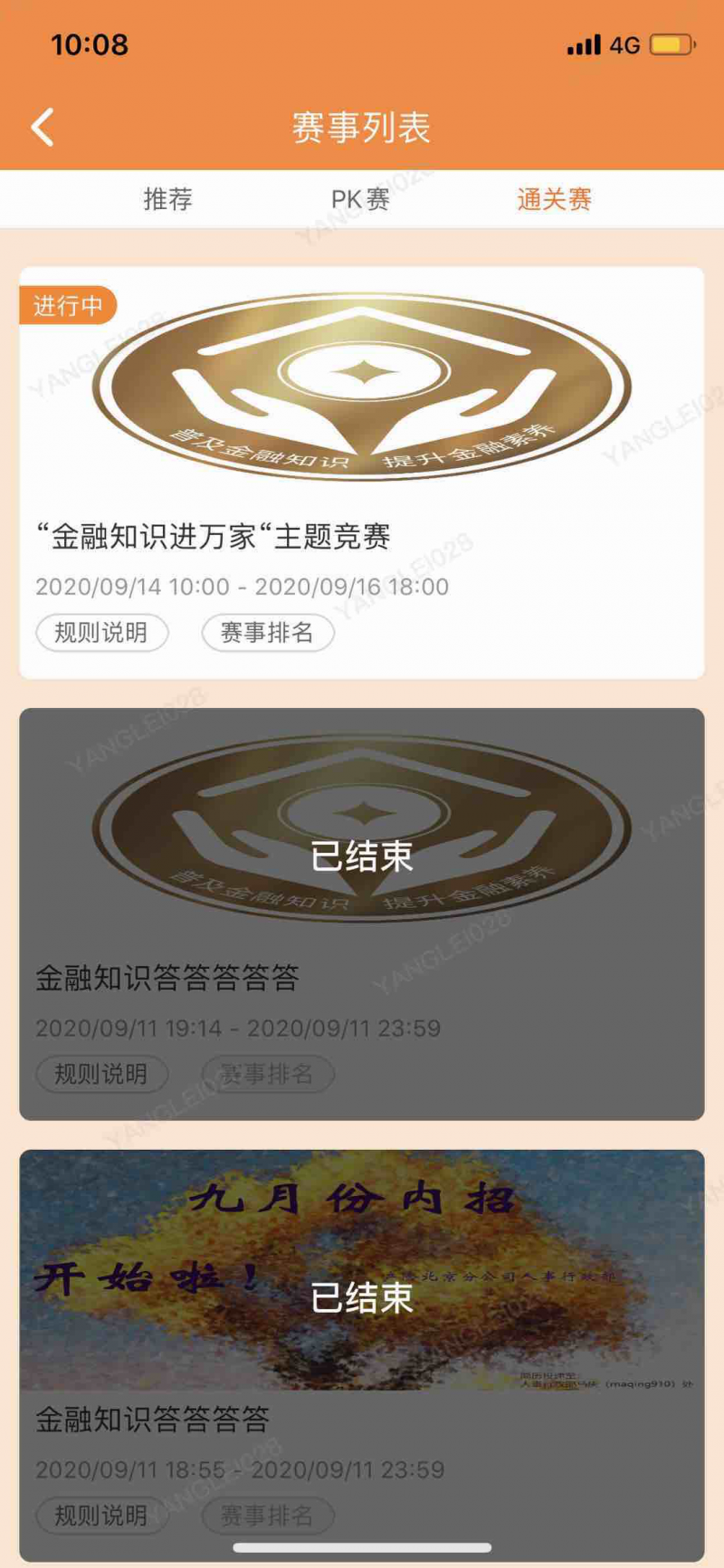
Task: Open 赛事排名 for 金融知识答答答答
Action: [x=268, y=1515]
